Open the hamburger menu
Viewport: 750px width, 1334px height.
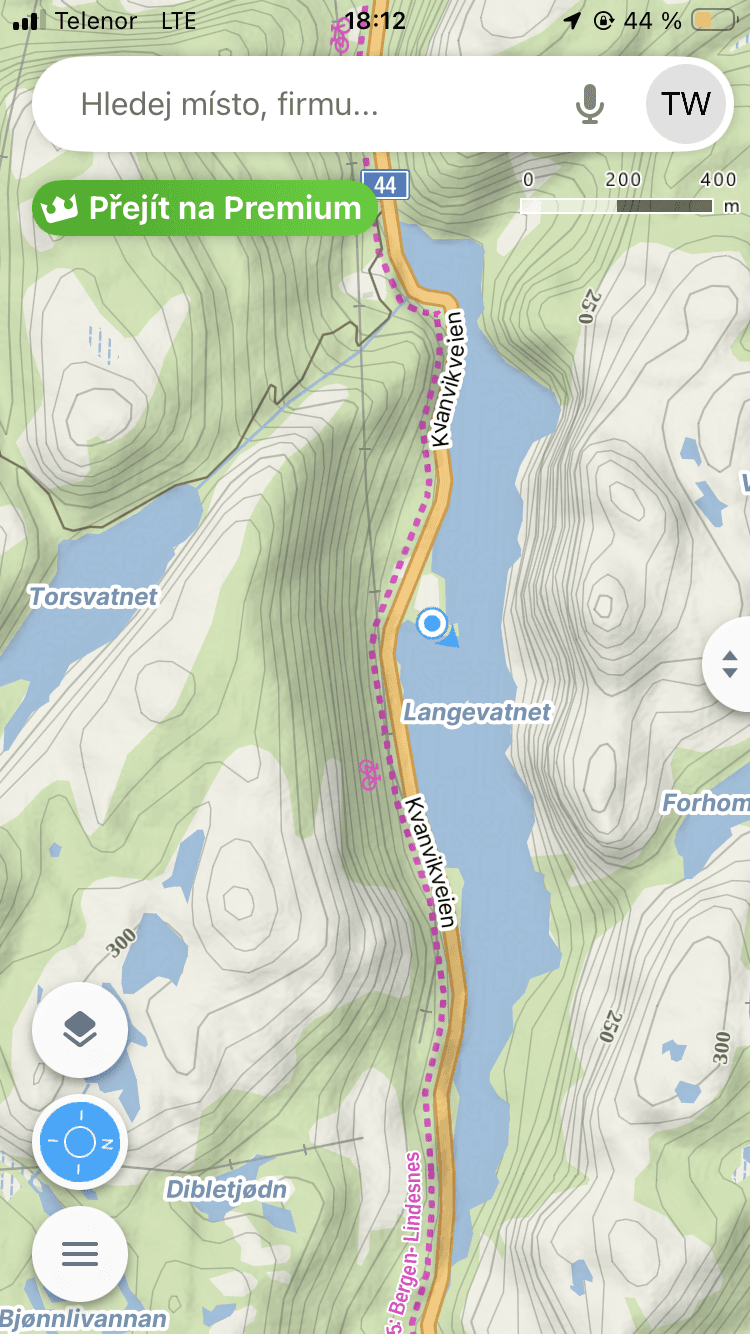(x=80, y=1253)
